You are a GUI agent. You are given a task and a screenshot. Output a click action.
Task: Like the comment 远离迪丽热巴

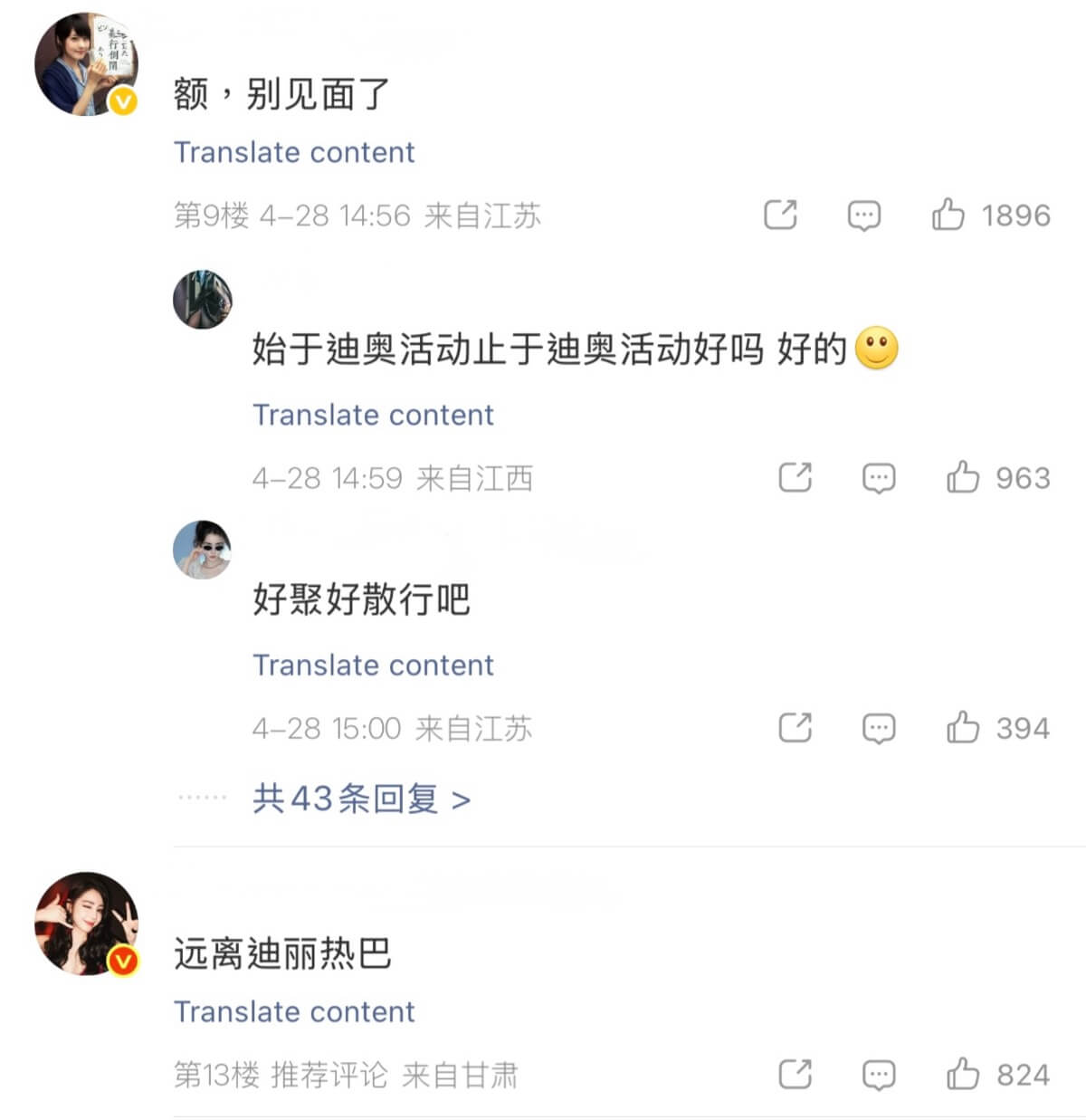963,1075
